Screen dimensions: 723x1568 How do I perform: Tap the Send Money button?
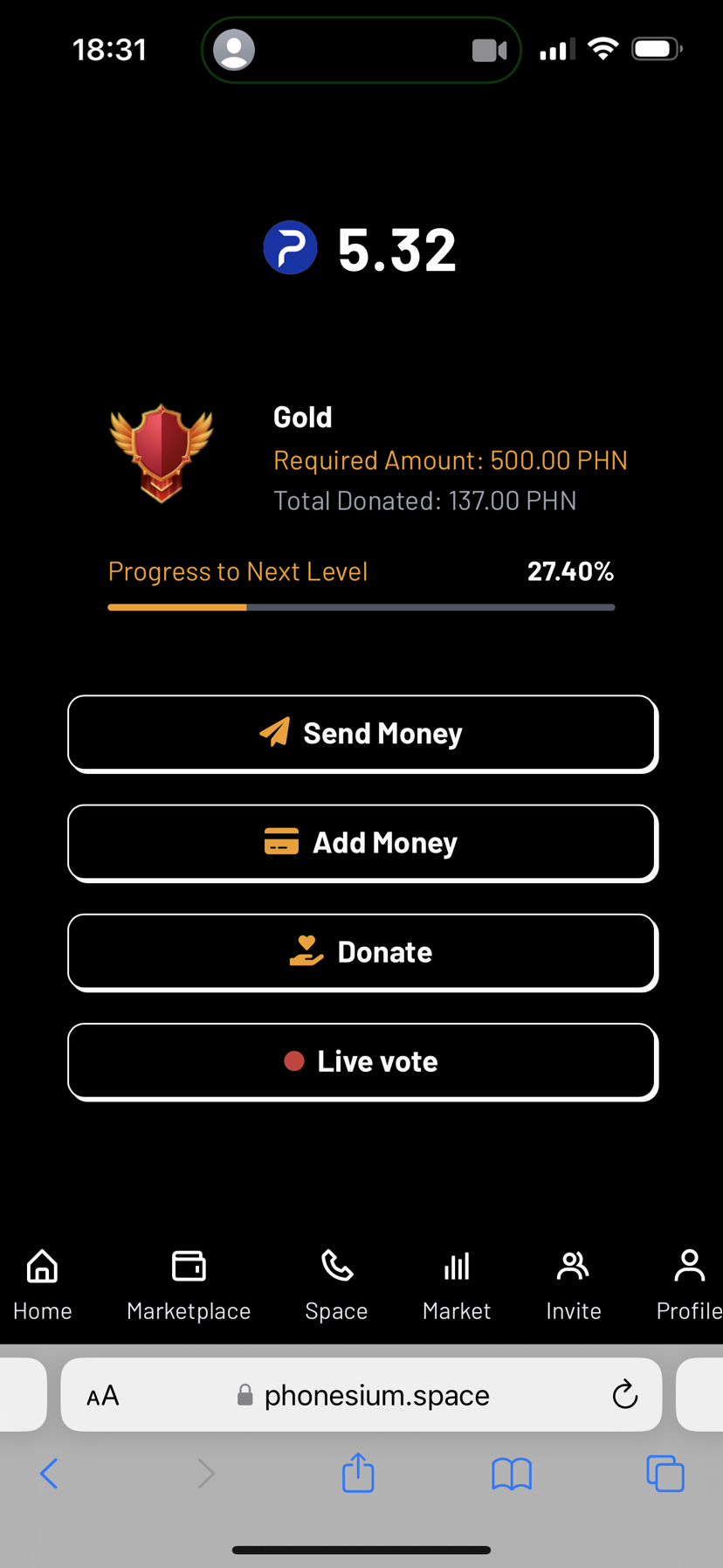point(361,733)
